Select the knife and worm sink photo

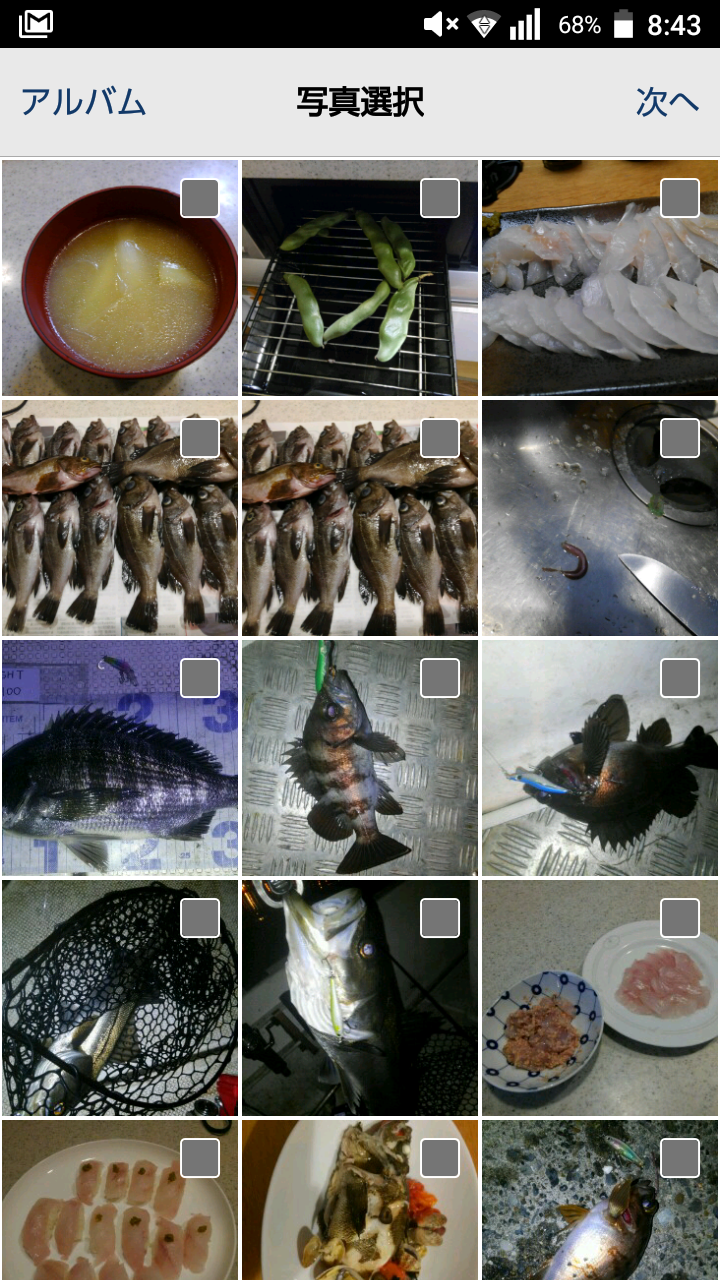600,518
